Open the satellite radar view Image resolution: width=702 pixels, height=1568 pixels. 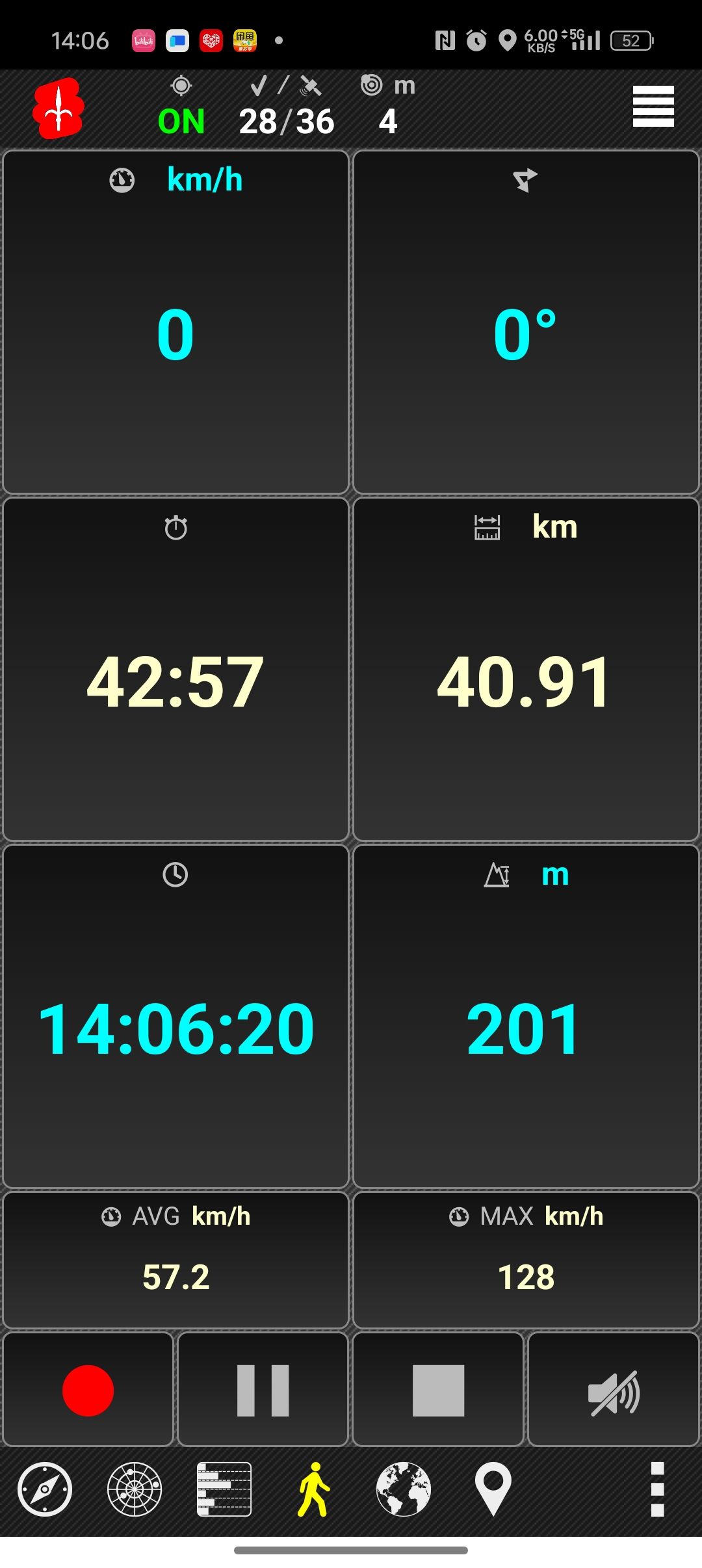(x=135, y=1489)
